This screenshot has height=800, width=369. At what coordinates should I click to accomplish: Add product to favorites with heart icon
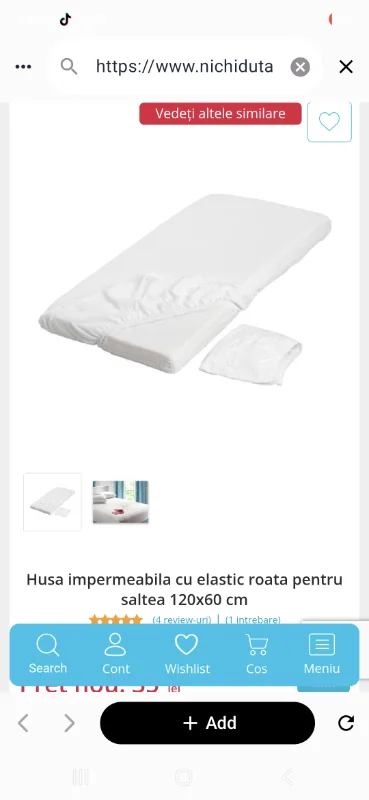point(329,121)
